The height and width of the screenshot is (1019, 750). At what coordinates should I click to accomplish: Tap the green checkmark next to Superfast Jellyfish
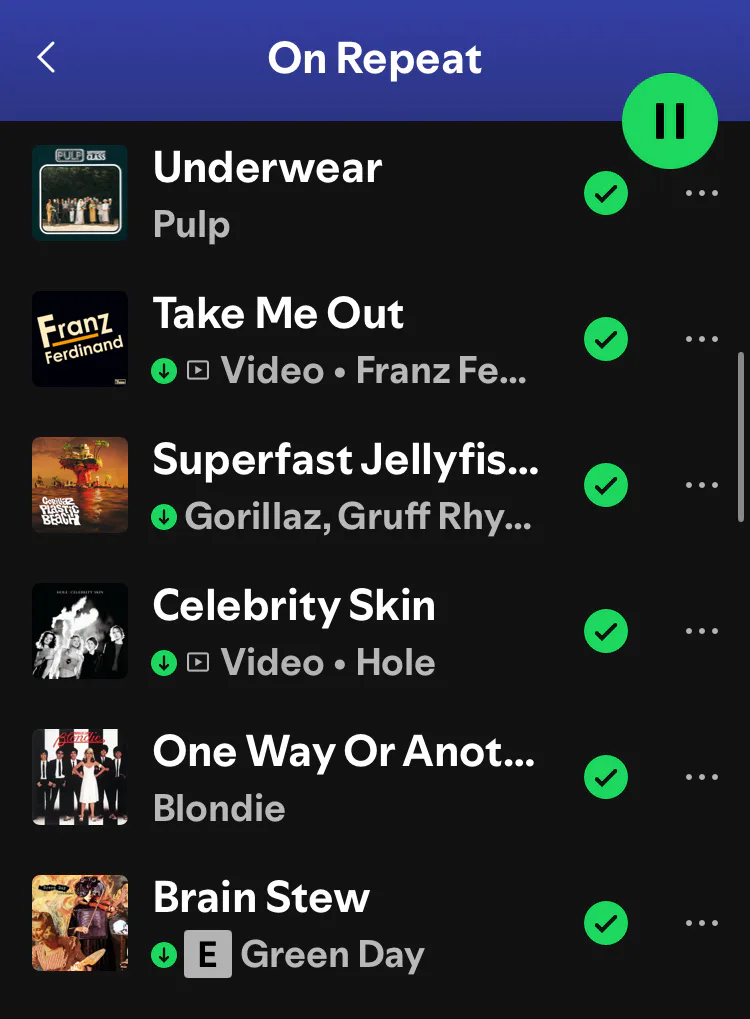(x=605, y=486)
